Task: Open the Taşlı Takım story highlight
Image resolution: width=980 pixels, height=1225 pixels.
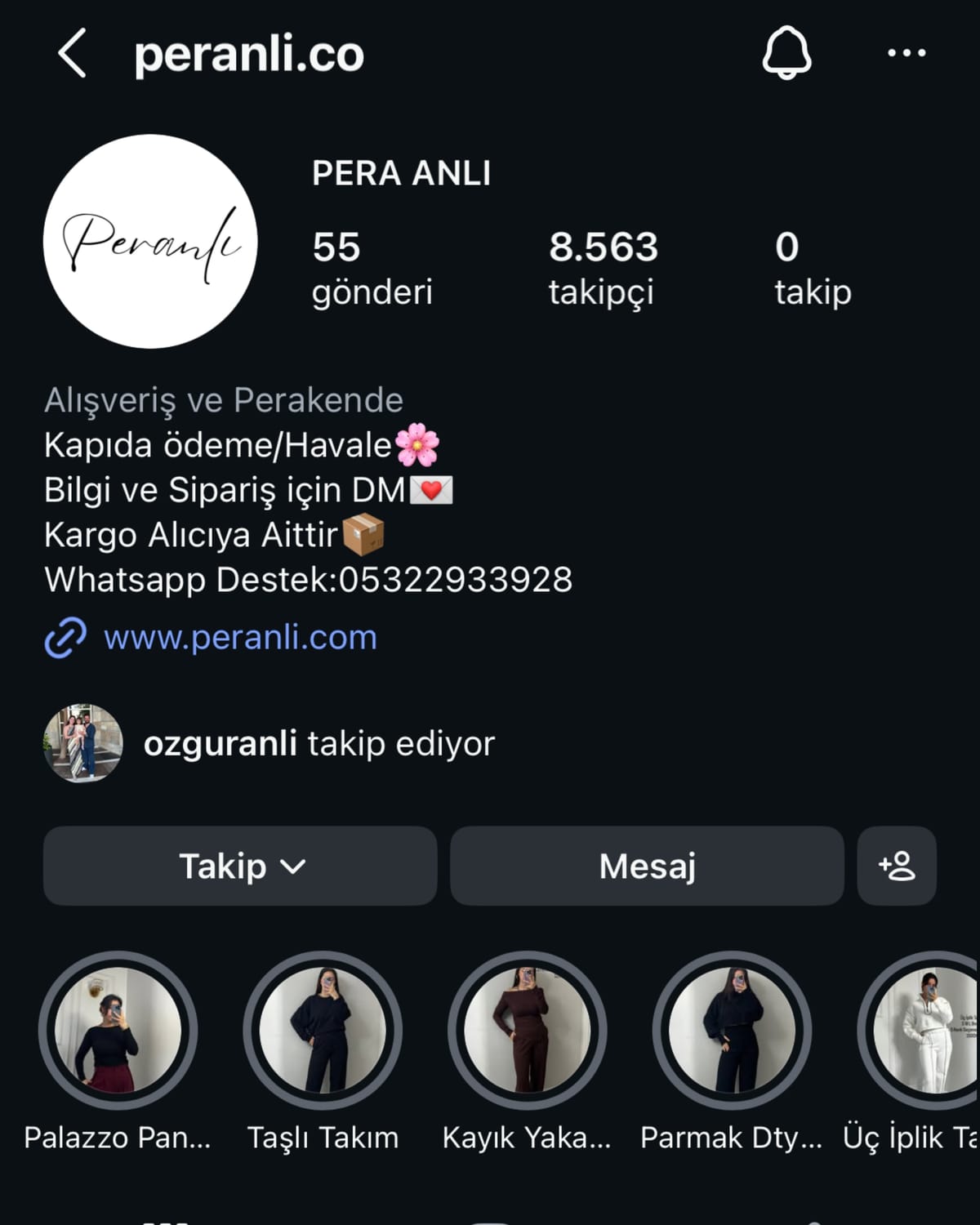Action: [323, 1031]
